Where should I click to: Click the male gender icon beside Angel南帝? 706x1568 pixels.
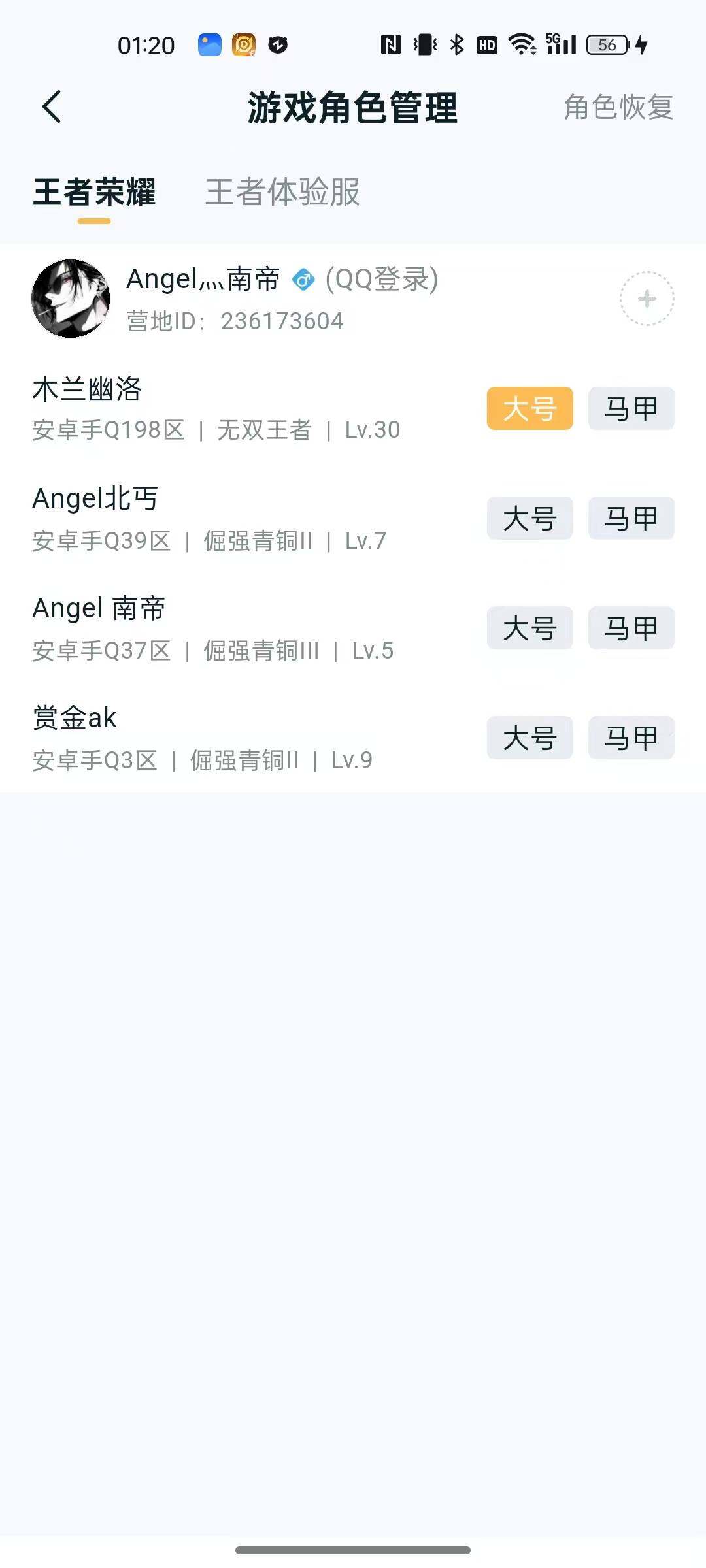[304, 280]
